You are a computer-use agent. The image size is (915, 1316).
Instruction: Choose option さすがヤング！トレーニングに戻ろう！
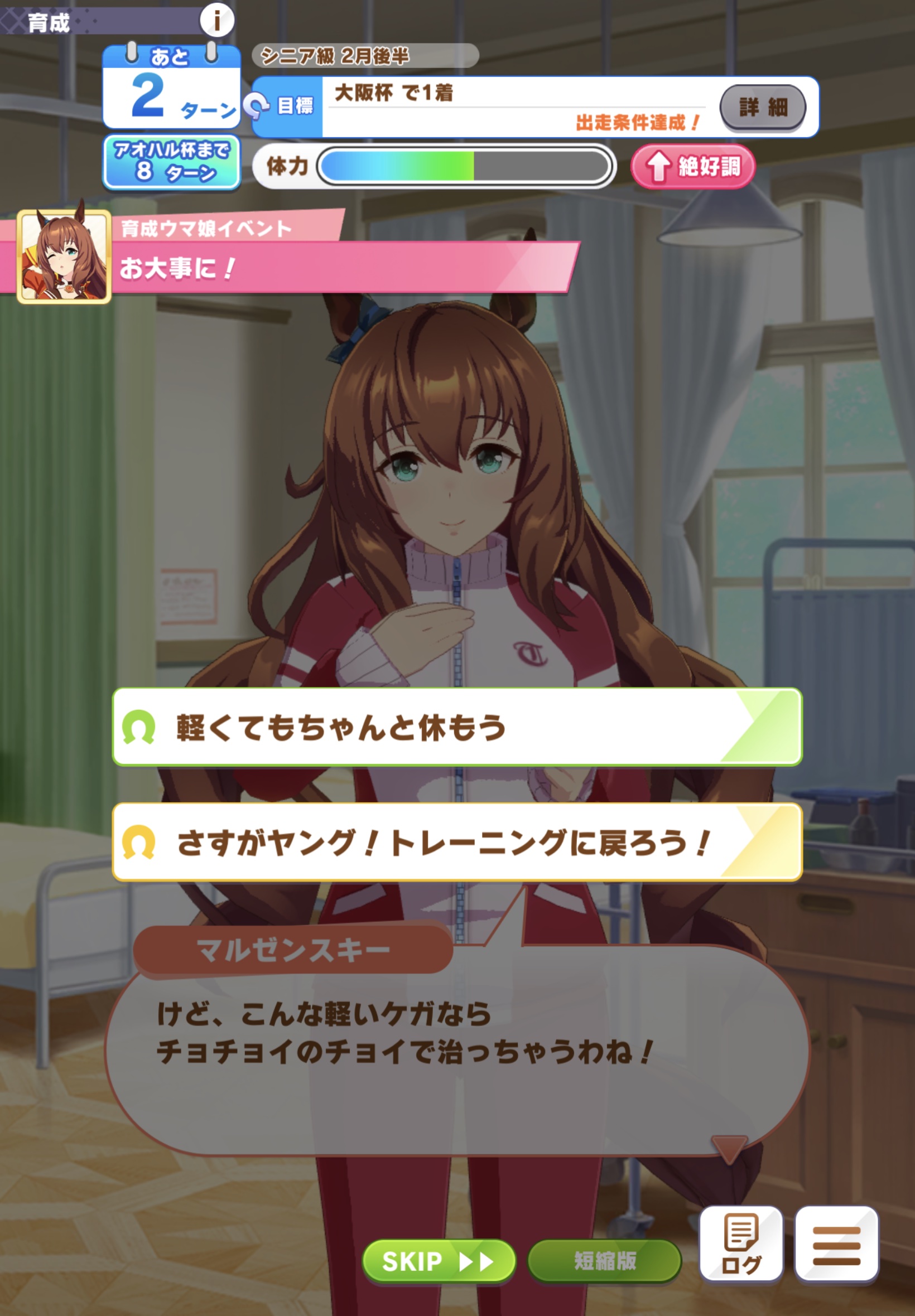click(457, 842)
